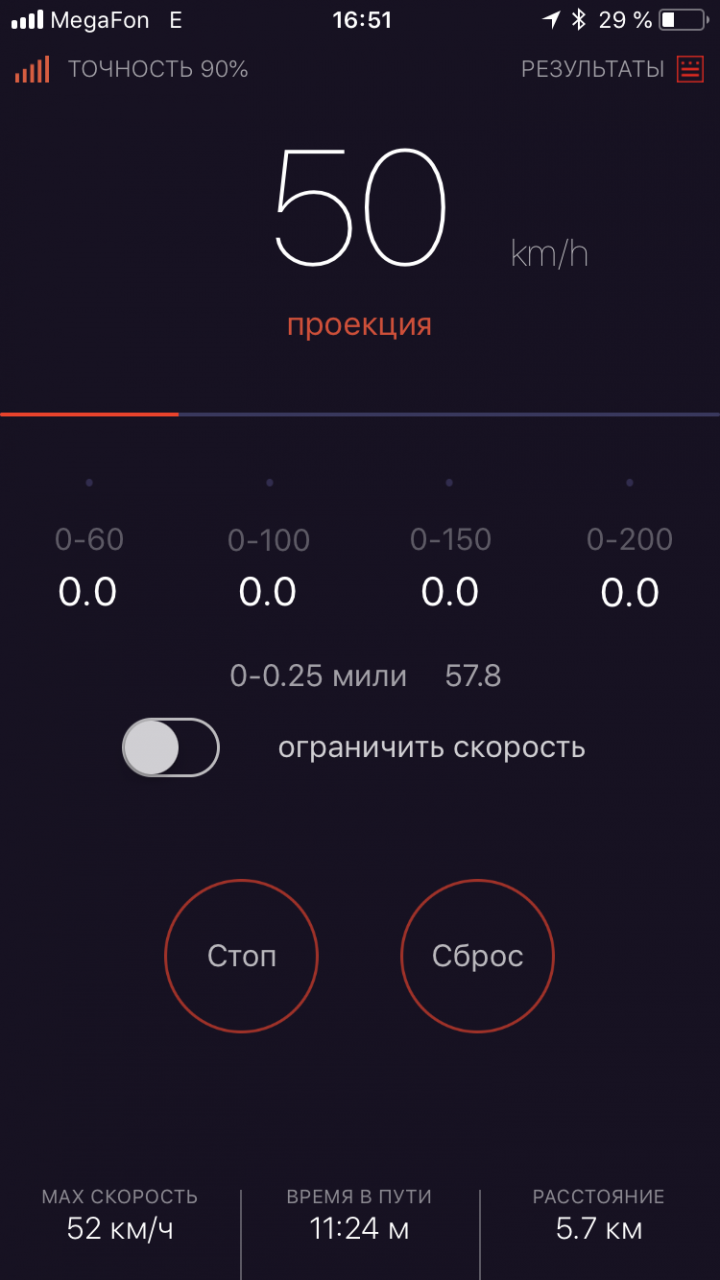Image resolution: width=720 pixels, height=1280 pixels.
Task: Reset measurements with Сброс
Action: click(x=477, y=956)
